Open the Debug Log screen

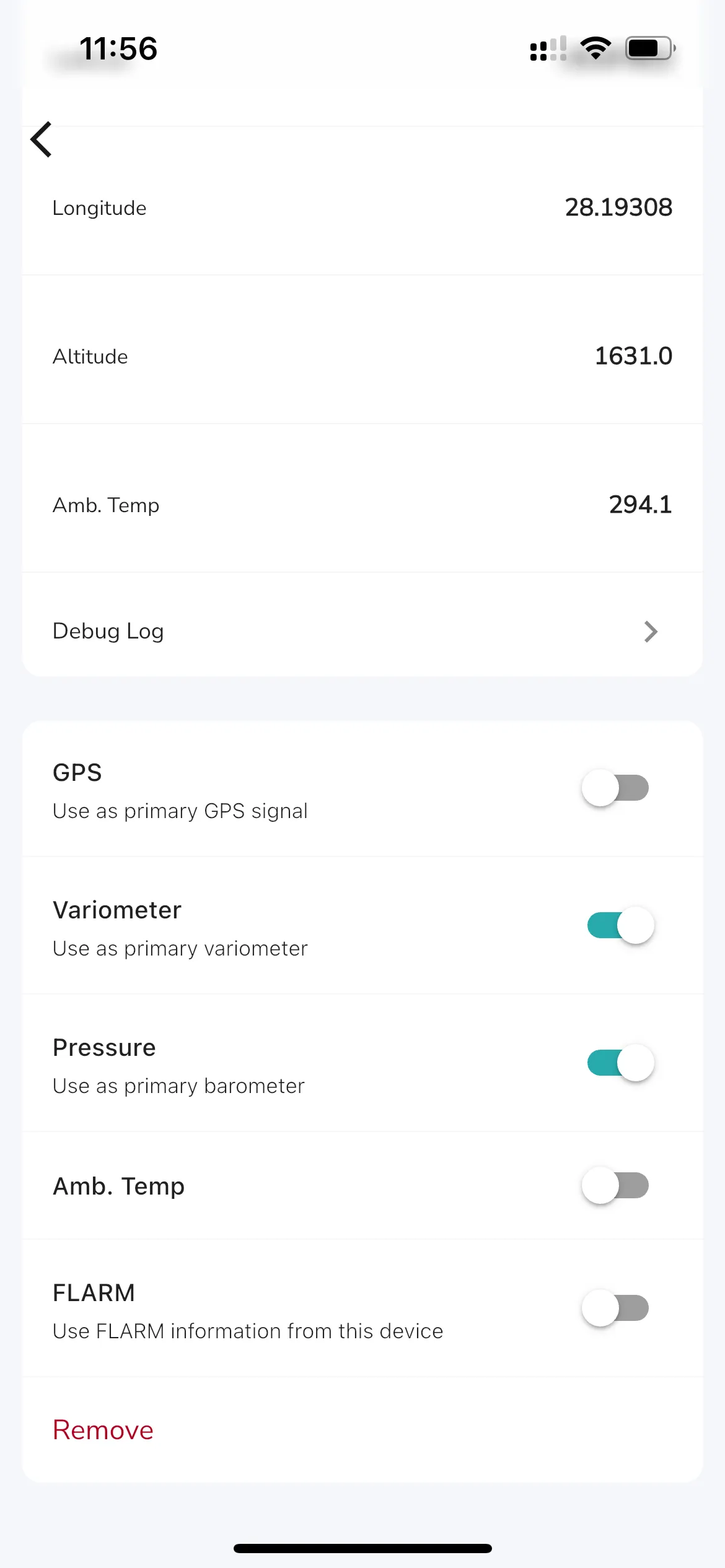tap(362, 630)
